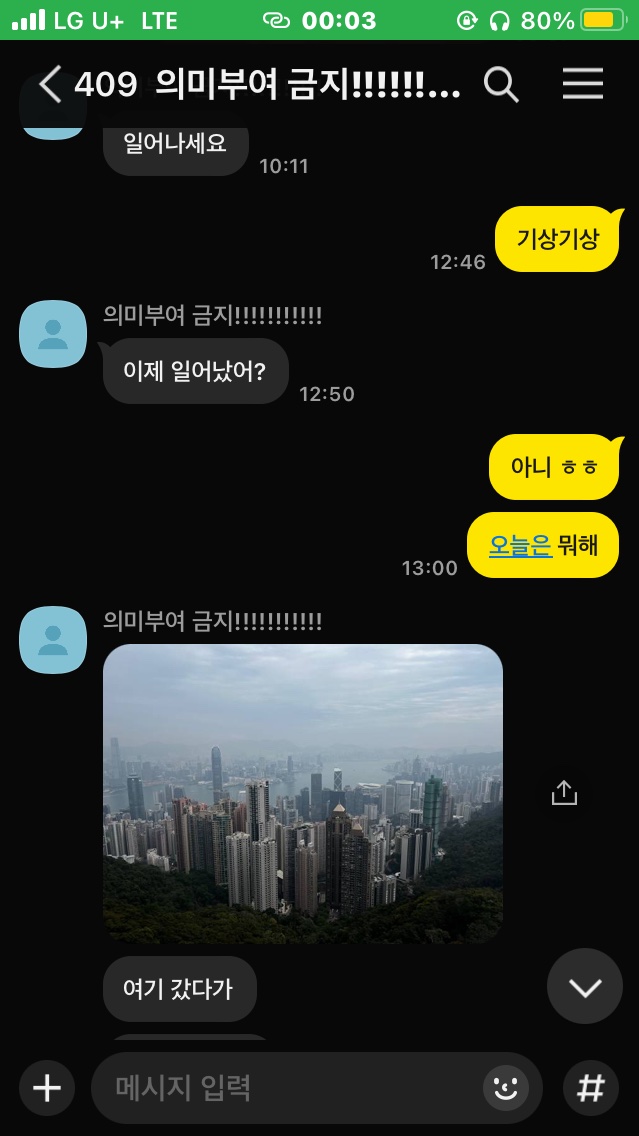The image size is (639, 1136).
Task: Open the plus attachment menu
Action: [47, 1088]
